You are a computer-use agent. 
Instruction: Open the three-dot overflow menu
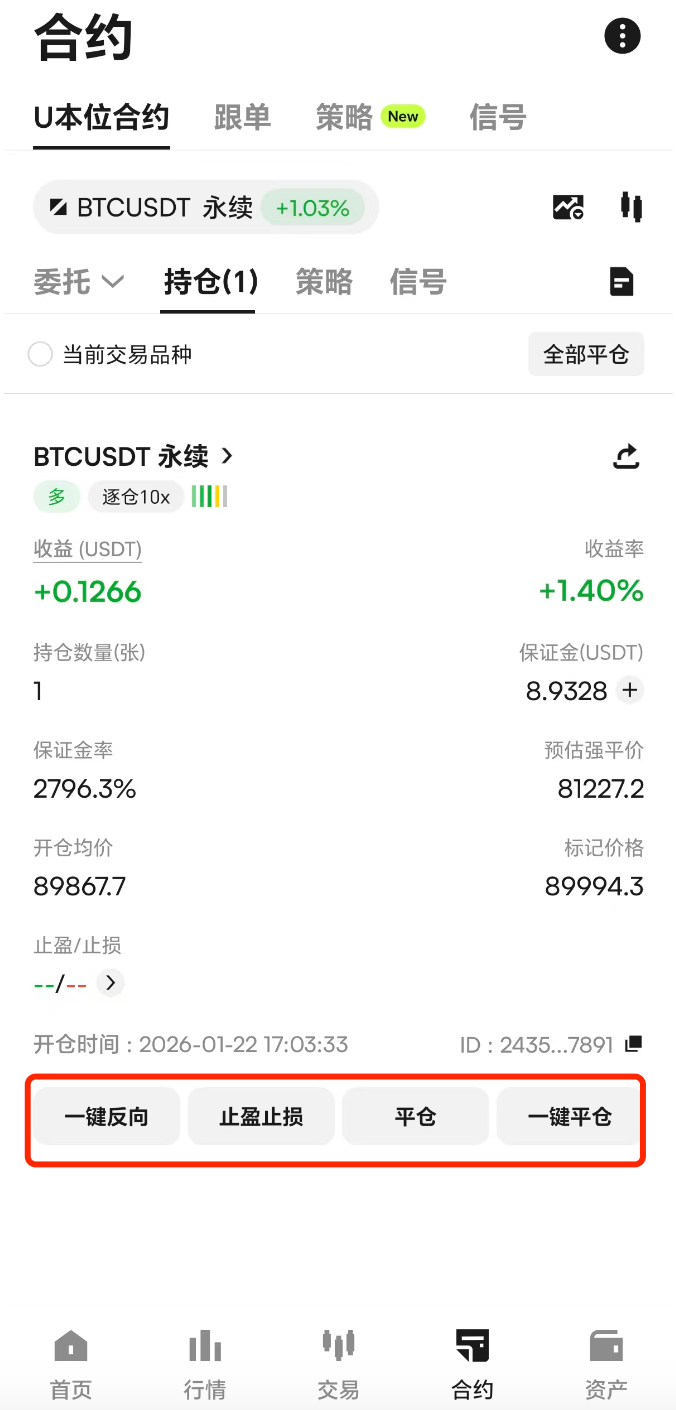click(x=622, y=37)
